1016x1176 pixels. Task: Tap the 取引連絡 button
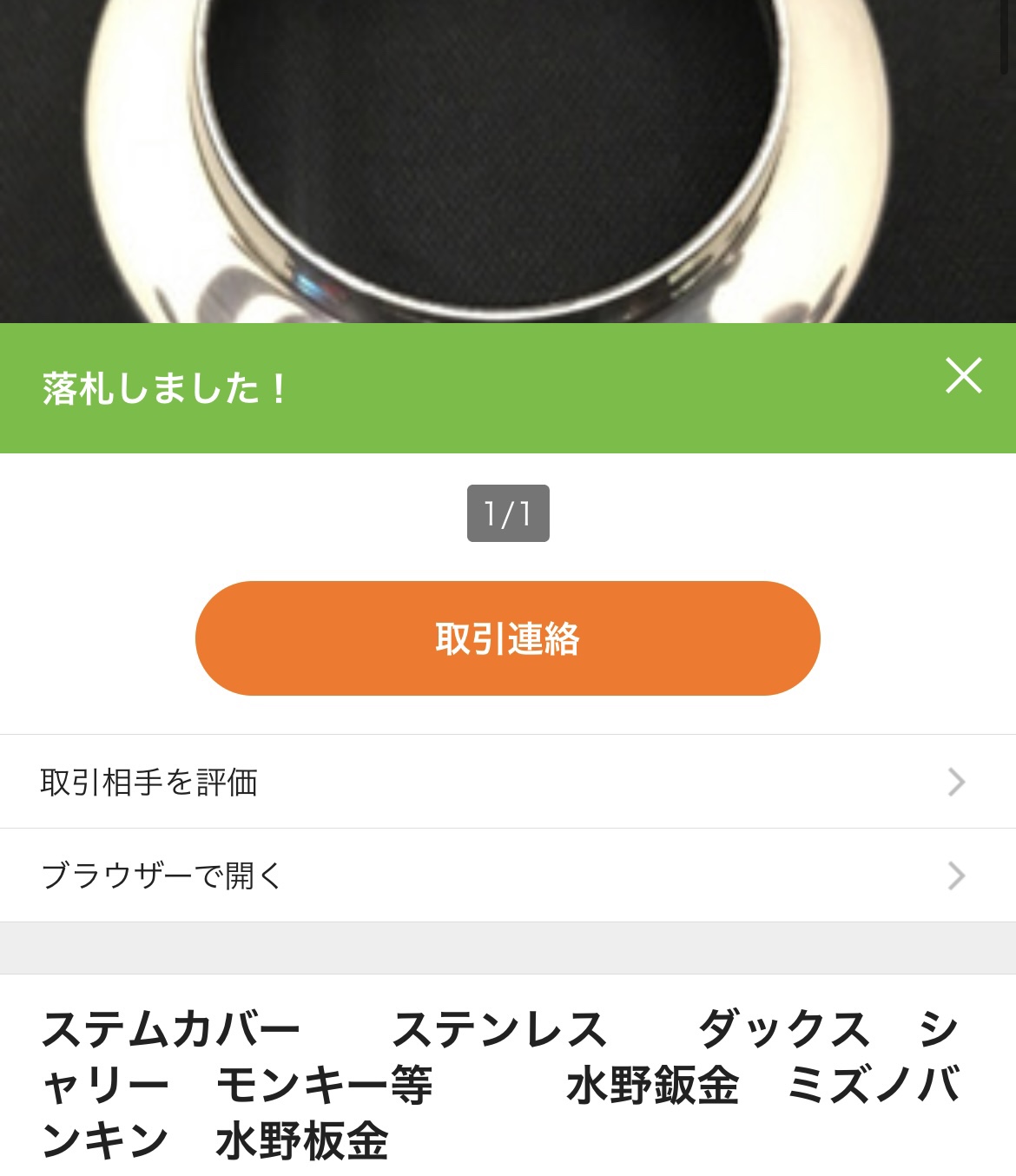tap(507, 638)
